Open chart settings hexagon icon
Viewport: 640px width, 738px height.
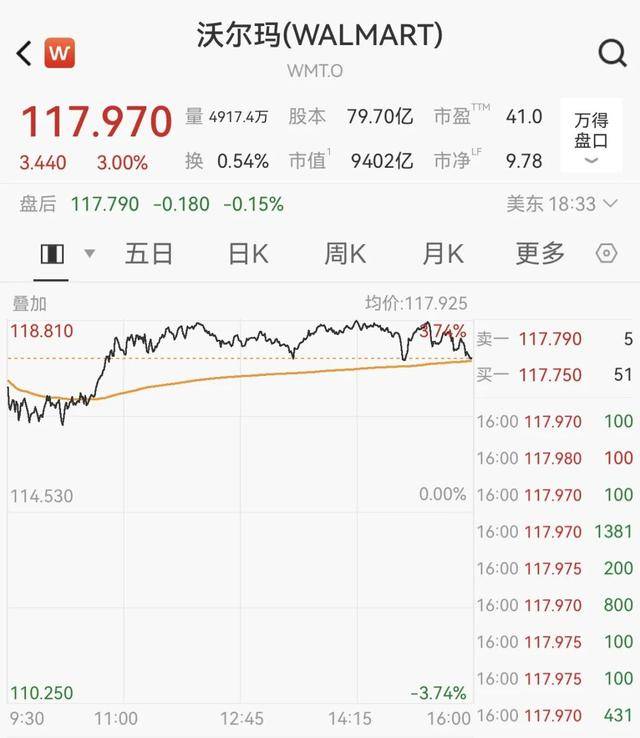tap(606, 254)
